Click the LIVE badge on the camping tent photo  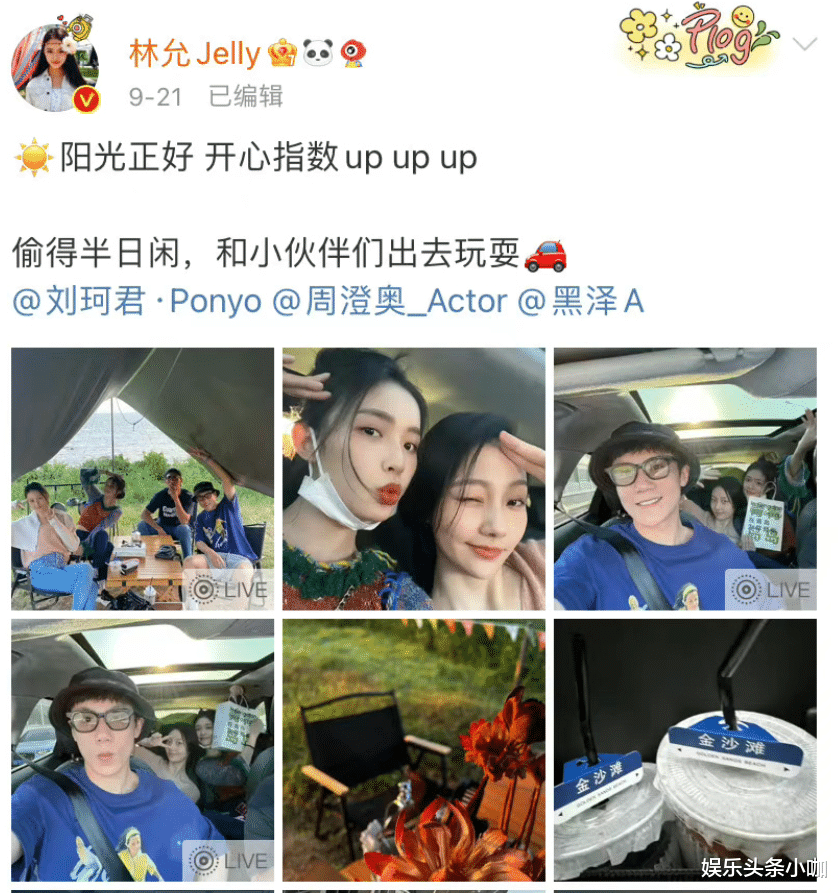pos(232,590)
